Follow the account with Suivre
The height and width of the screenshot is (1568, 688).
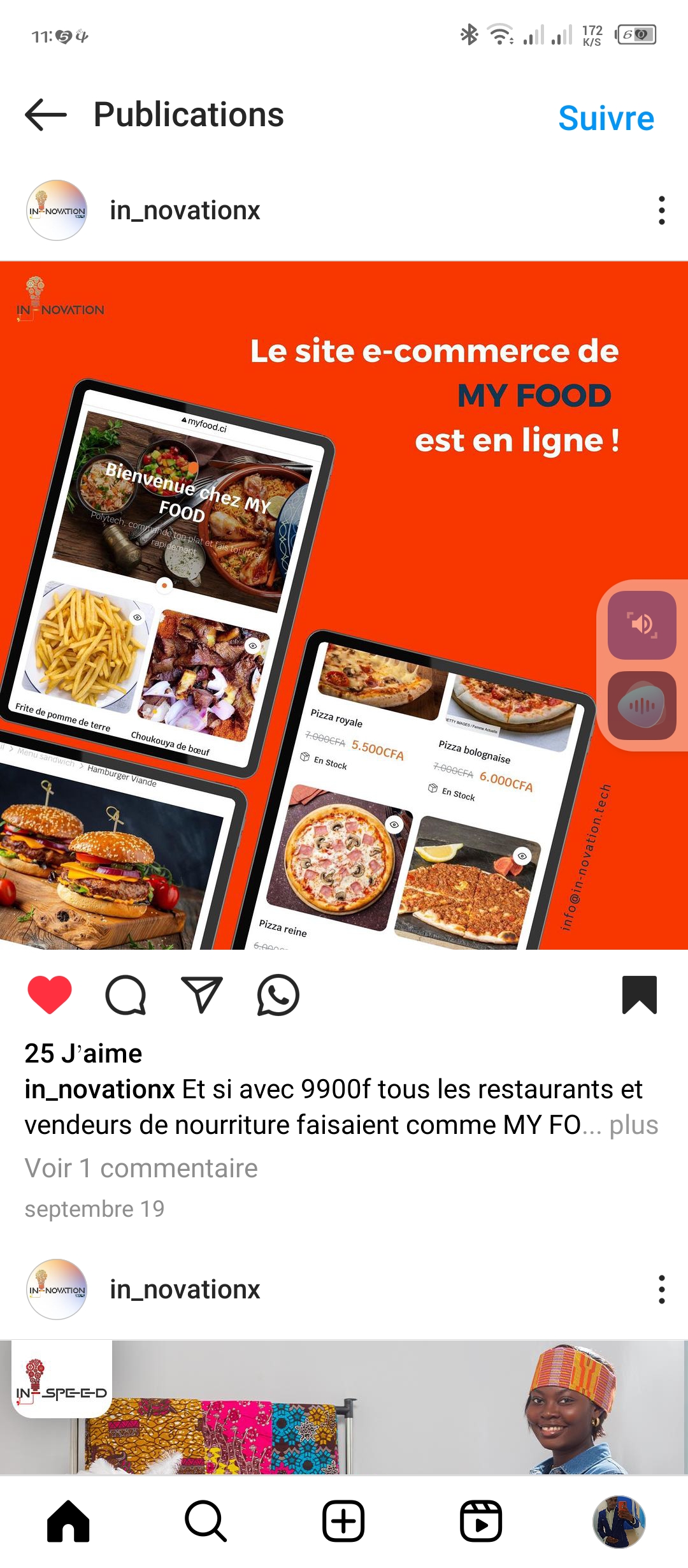606,119
